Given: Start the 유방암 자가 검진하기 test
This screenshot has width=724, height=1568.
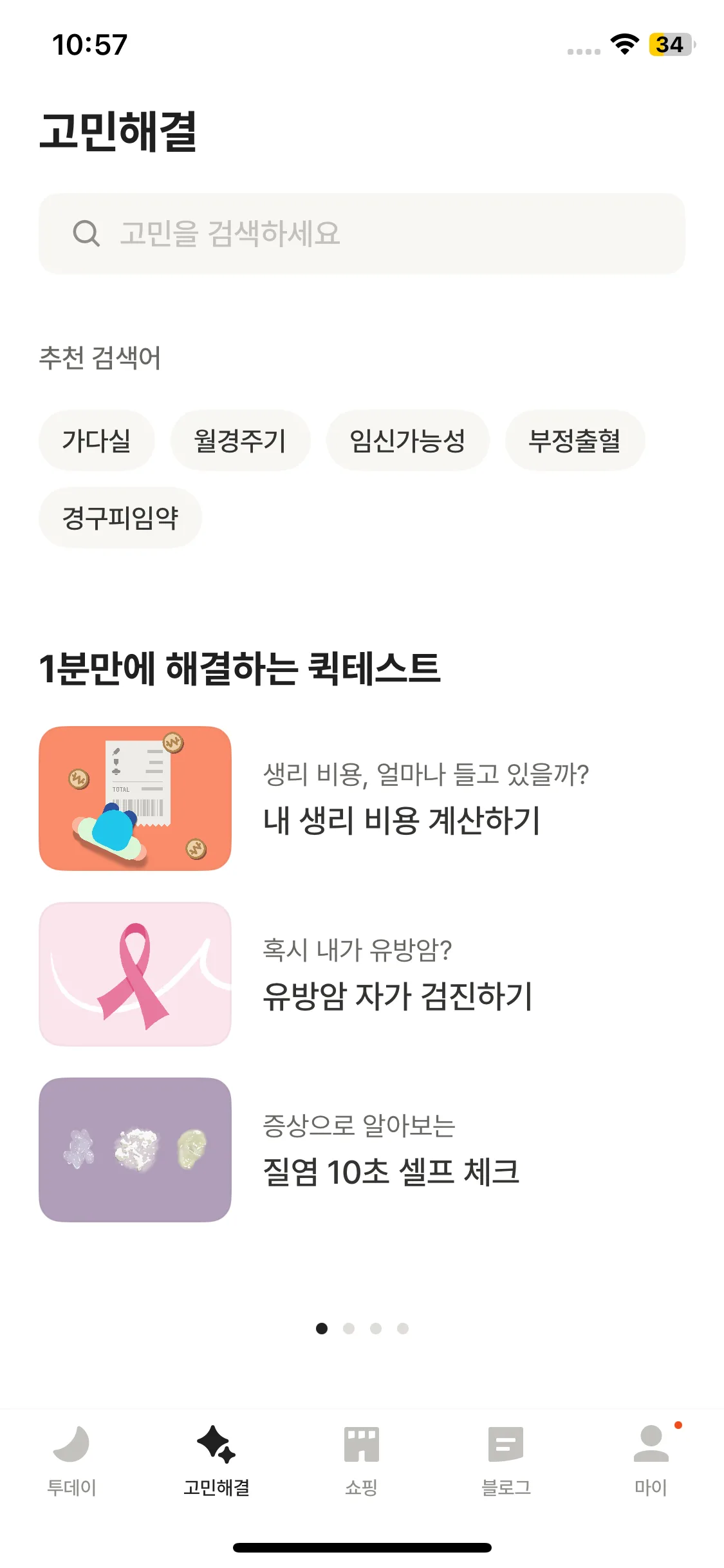Looking at the screenshot, I should [x=360, y=975].
